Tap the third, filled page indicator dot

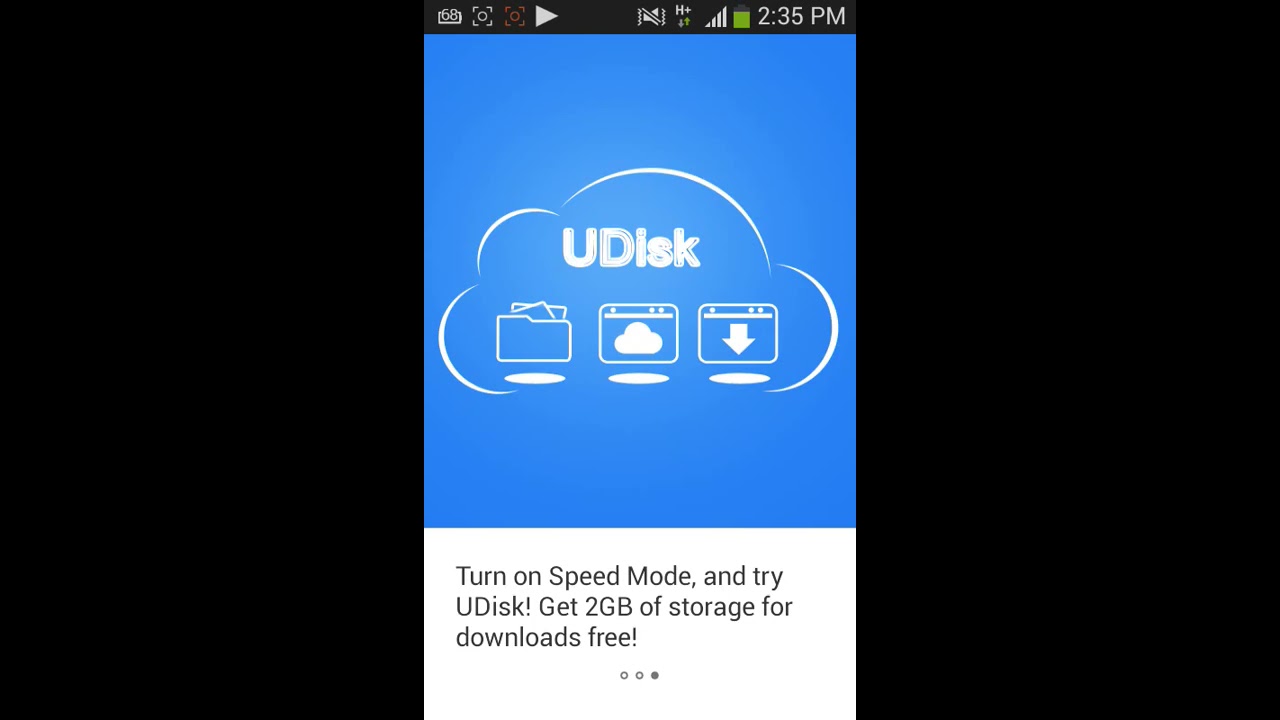(655, 675)
